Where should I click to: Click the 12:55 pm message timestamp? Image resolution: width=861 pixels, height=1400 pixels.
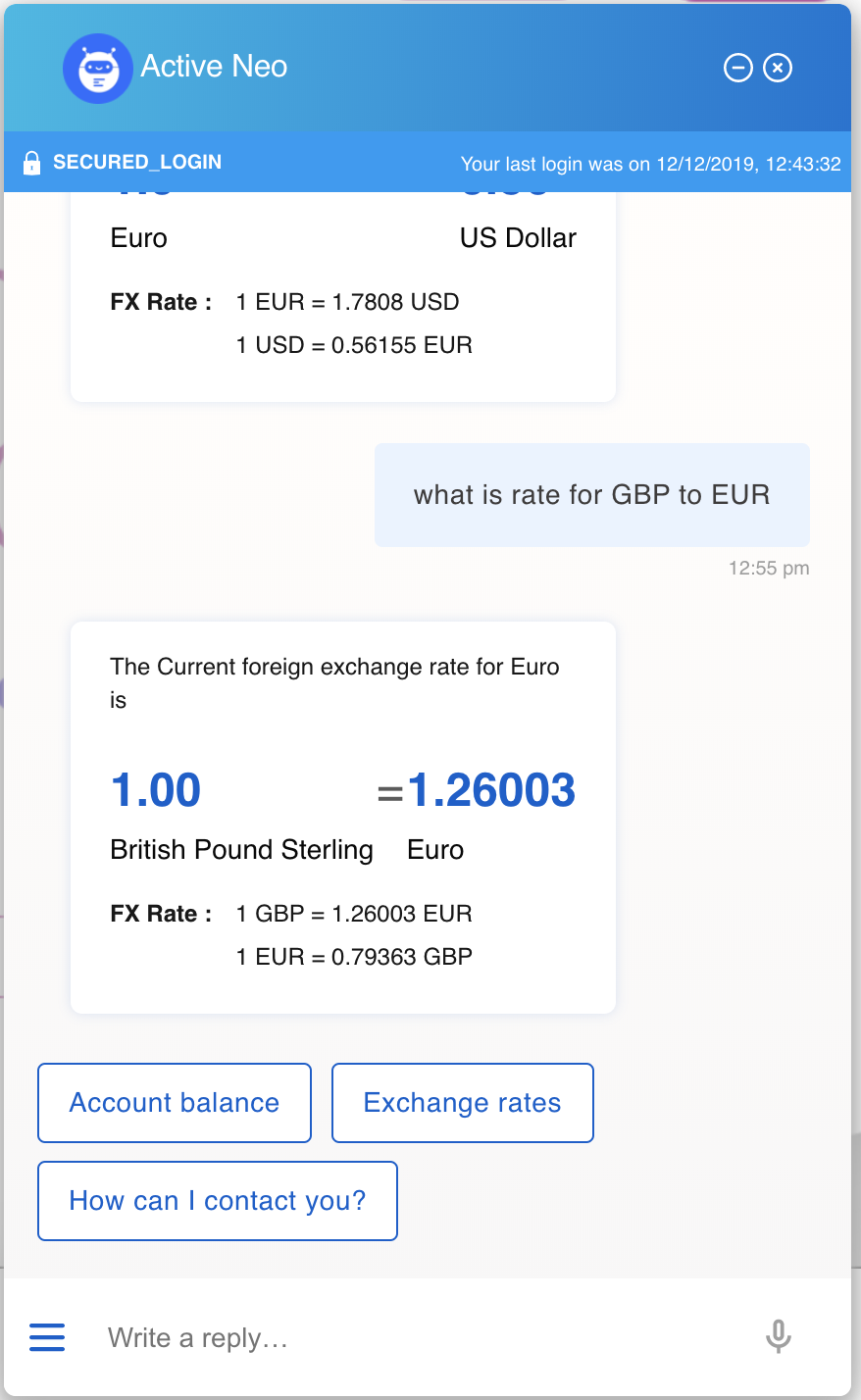[770, 568]
